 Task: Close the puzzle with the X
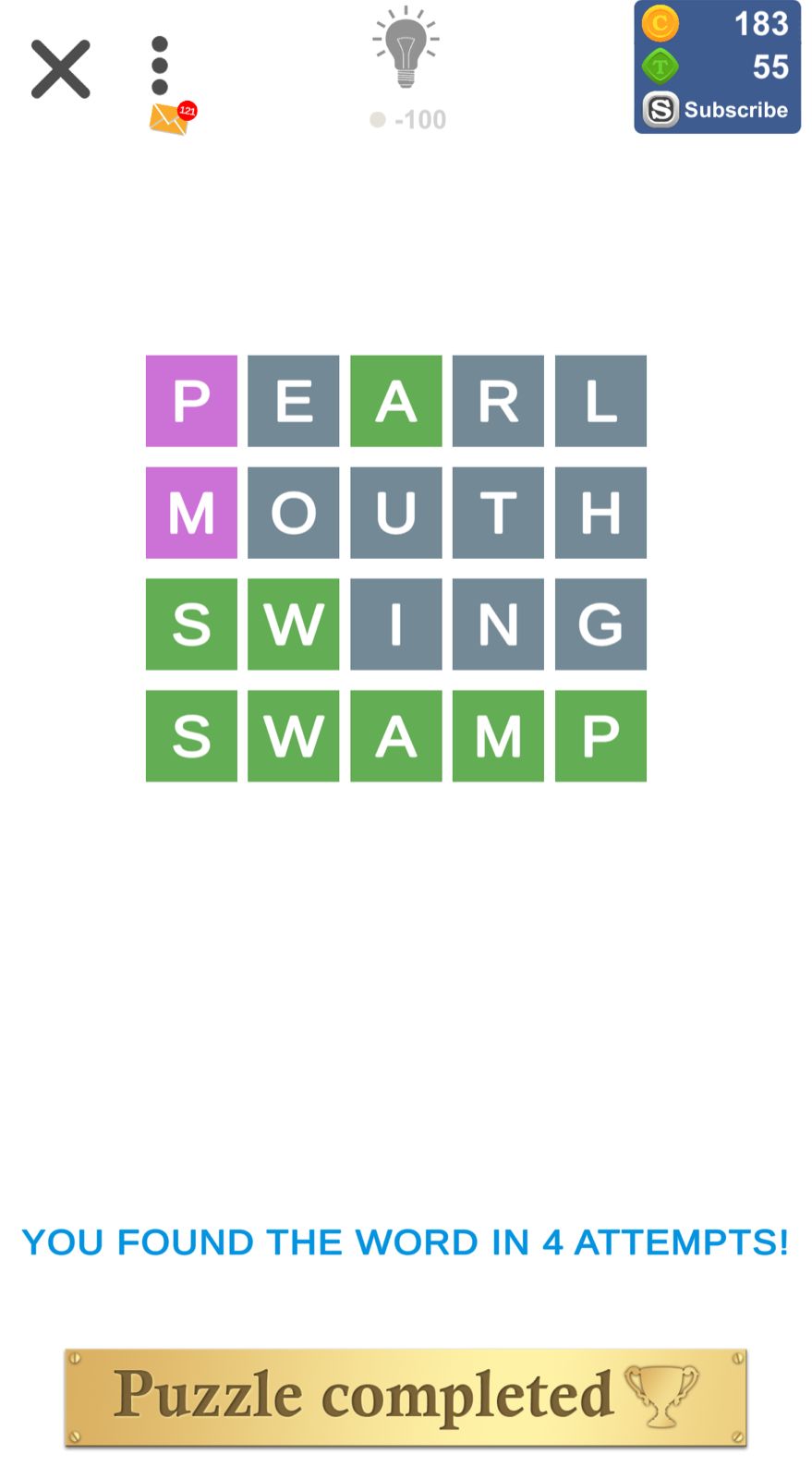61,69
